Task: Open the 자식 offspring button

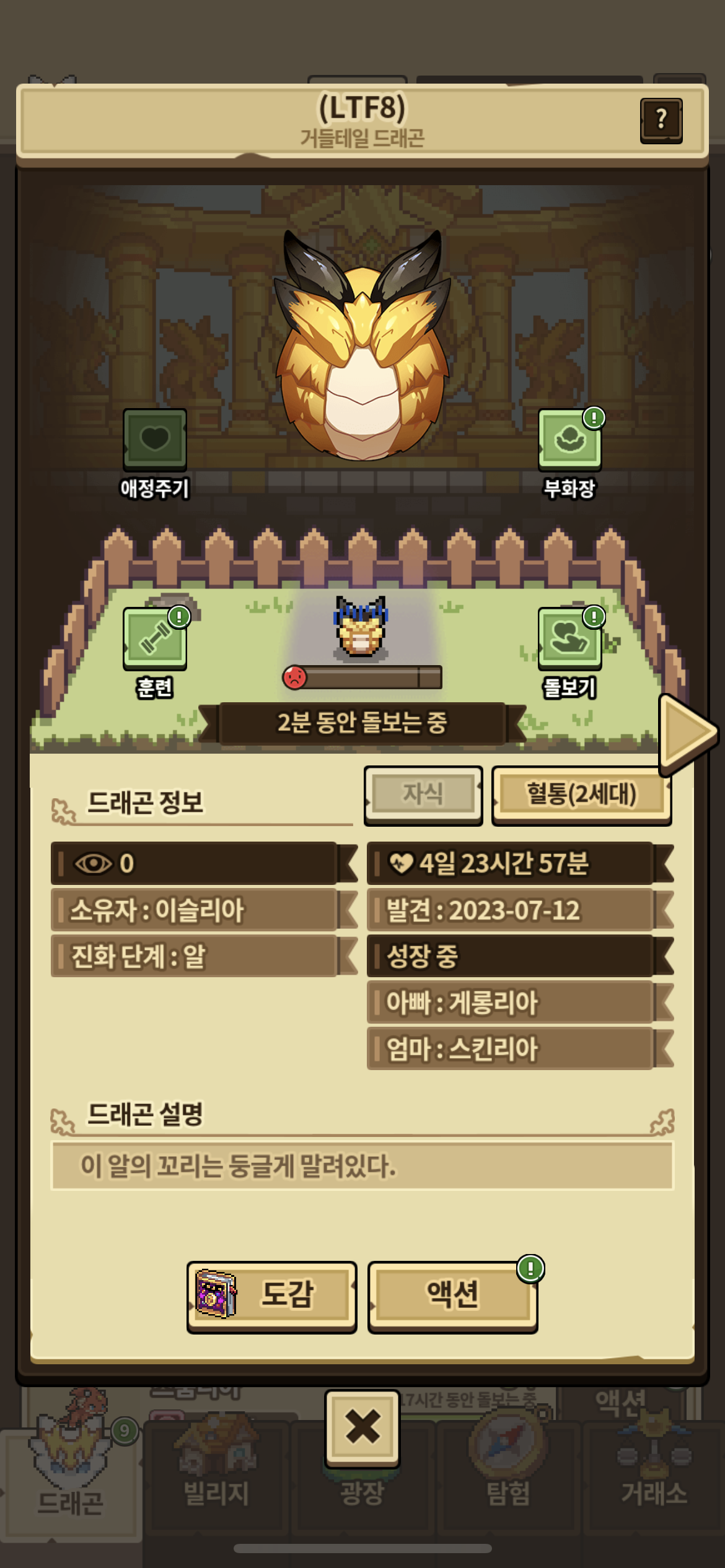Action: tap(423, 795)
